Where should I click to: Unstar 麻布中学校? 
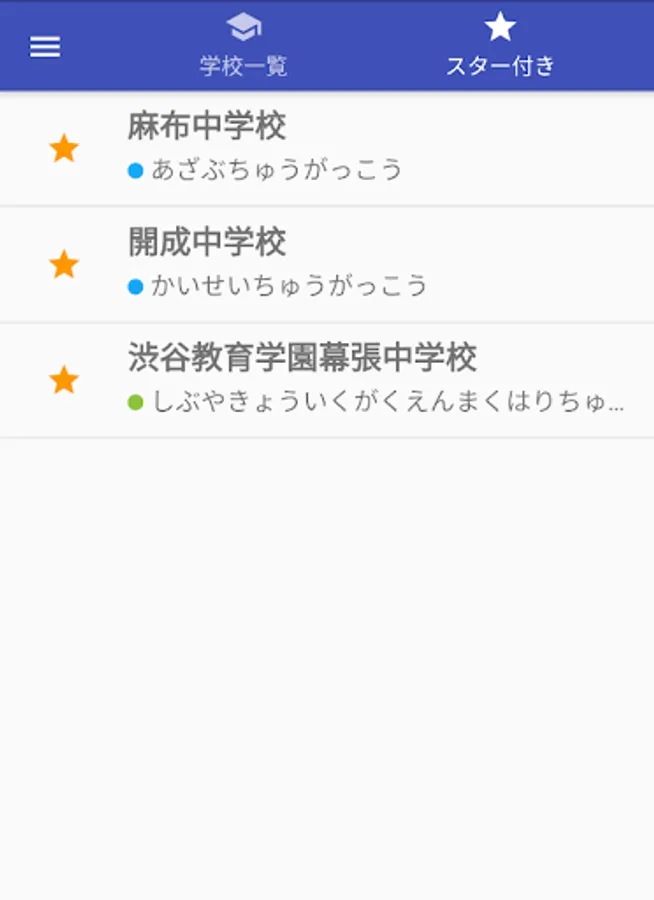coord(64,149)
